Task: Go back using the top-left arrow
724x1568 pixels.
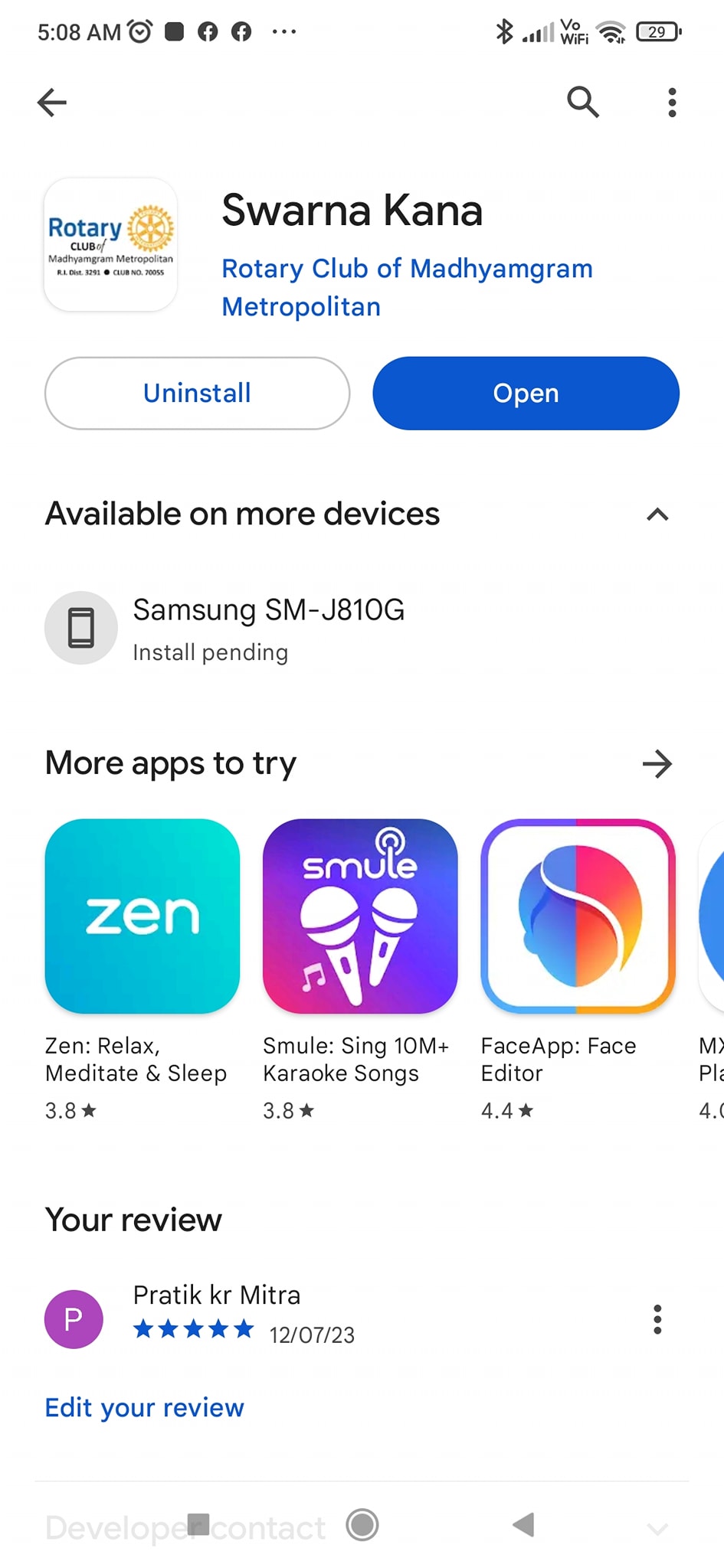Action: coord(52,102)
